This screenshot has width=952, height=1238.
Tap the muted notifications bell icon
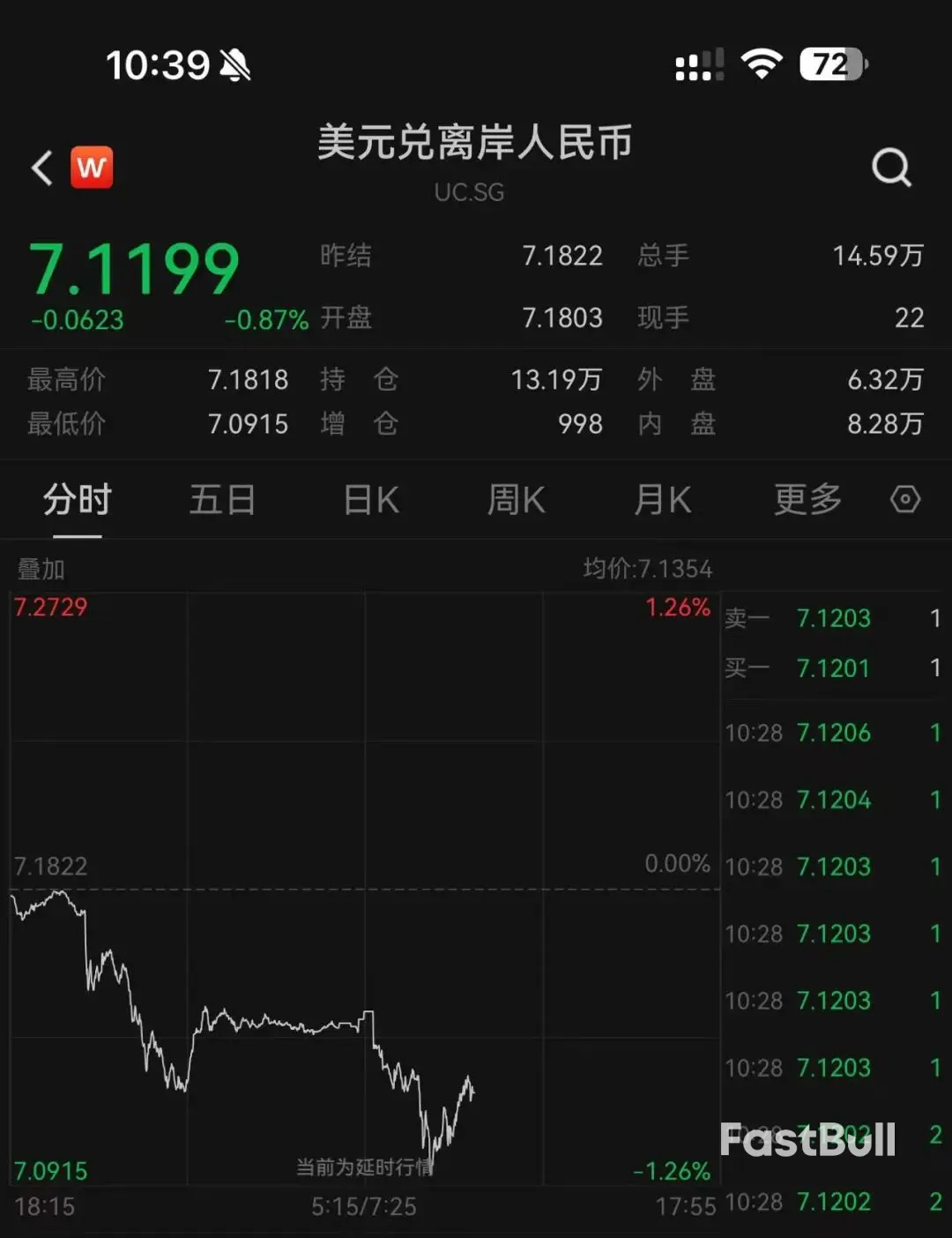234,64
